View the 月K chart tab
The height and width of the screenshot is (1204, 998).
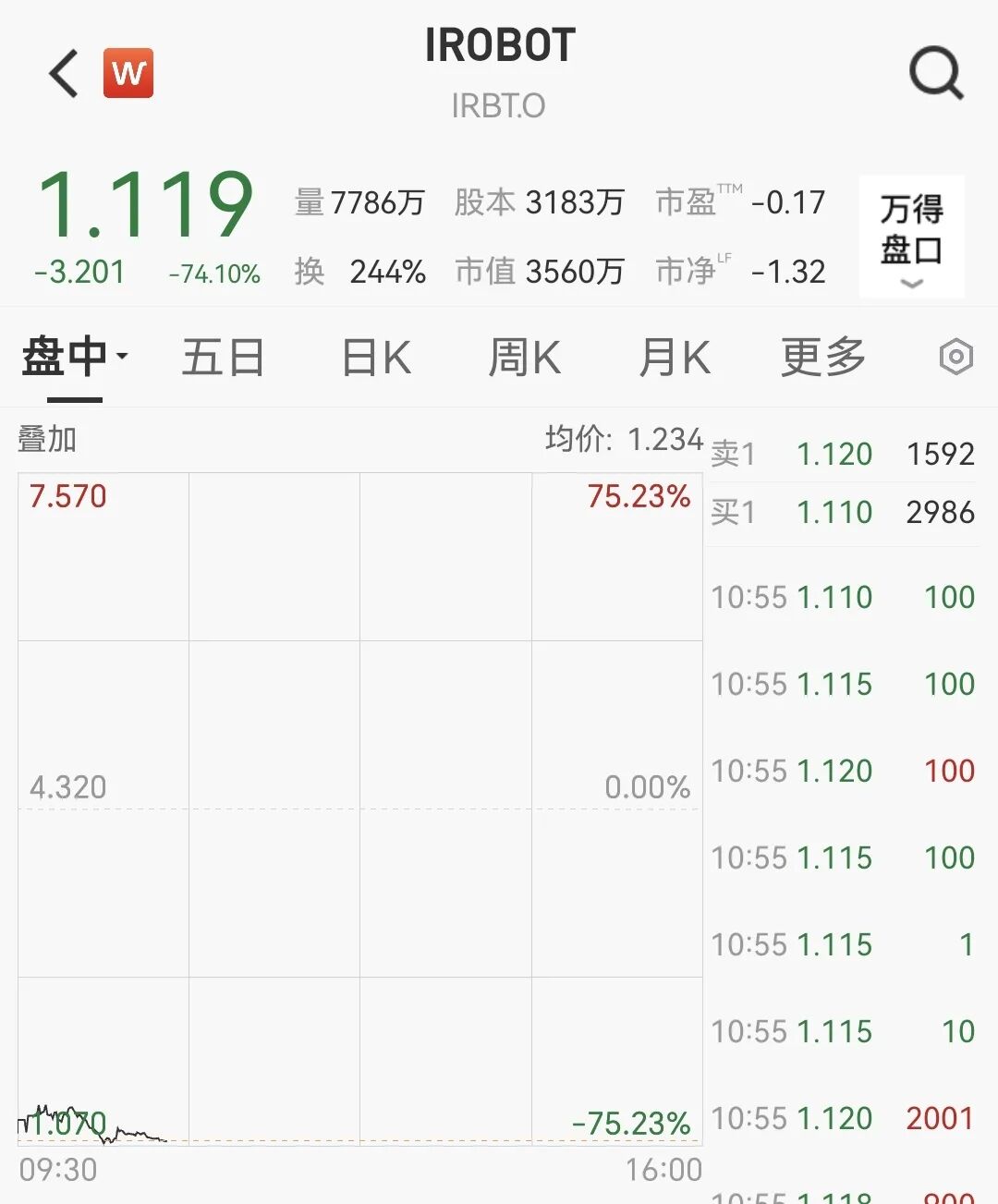[x=675, y=358]
